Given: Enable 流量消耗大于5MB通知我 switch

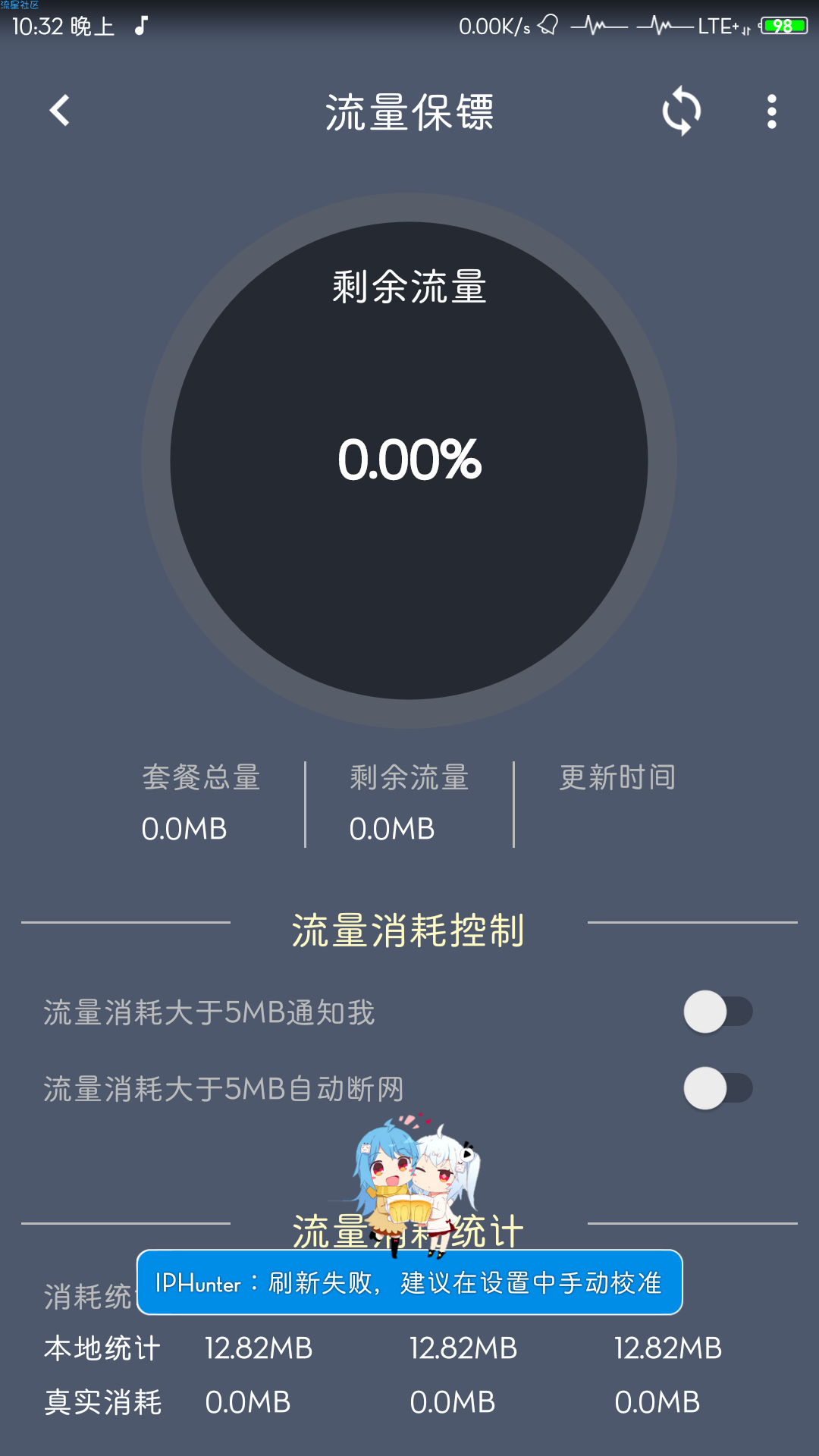Looking at the screenshot, I should pyautogui.click(x=717, y=1012).
